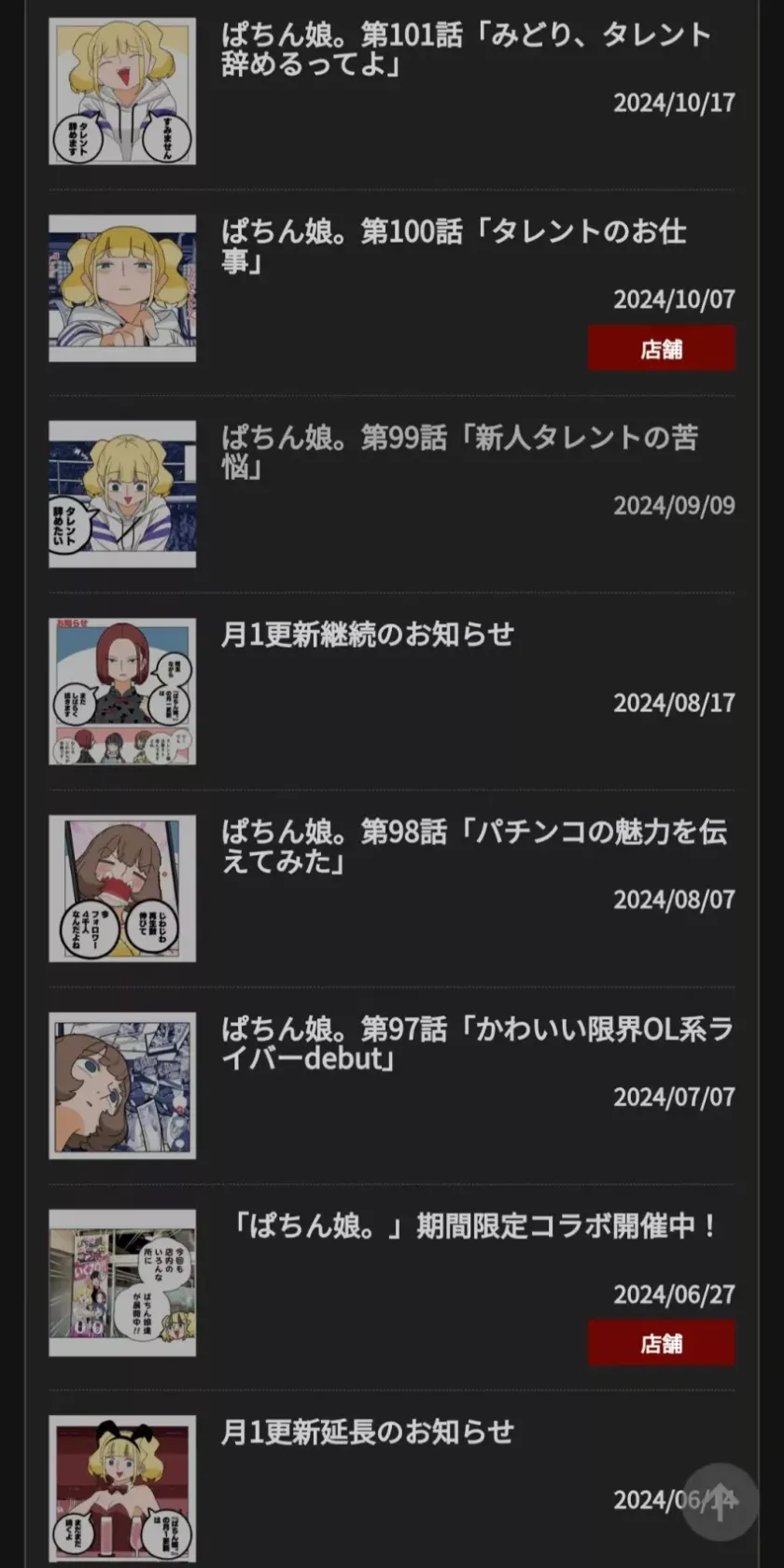Open 第97話 かわいい限界OL系ライバーdebut
Image resolution: width=784 pixels, height=1568 pixels.
click(476, 1043)
